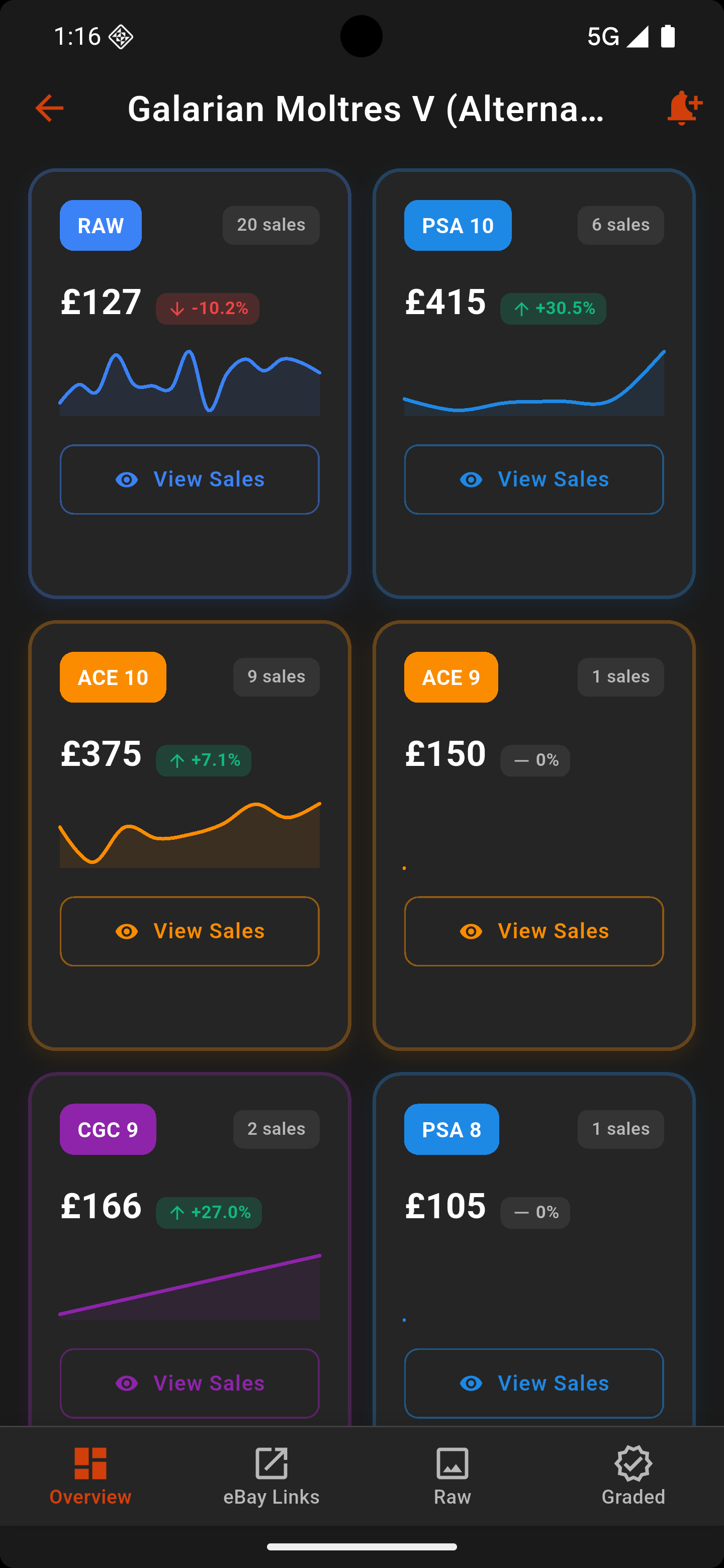724x1568 pixels.
Task: Open the +27.0% change badge on CGC 9
Action: [x=208, y=1213]
